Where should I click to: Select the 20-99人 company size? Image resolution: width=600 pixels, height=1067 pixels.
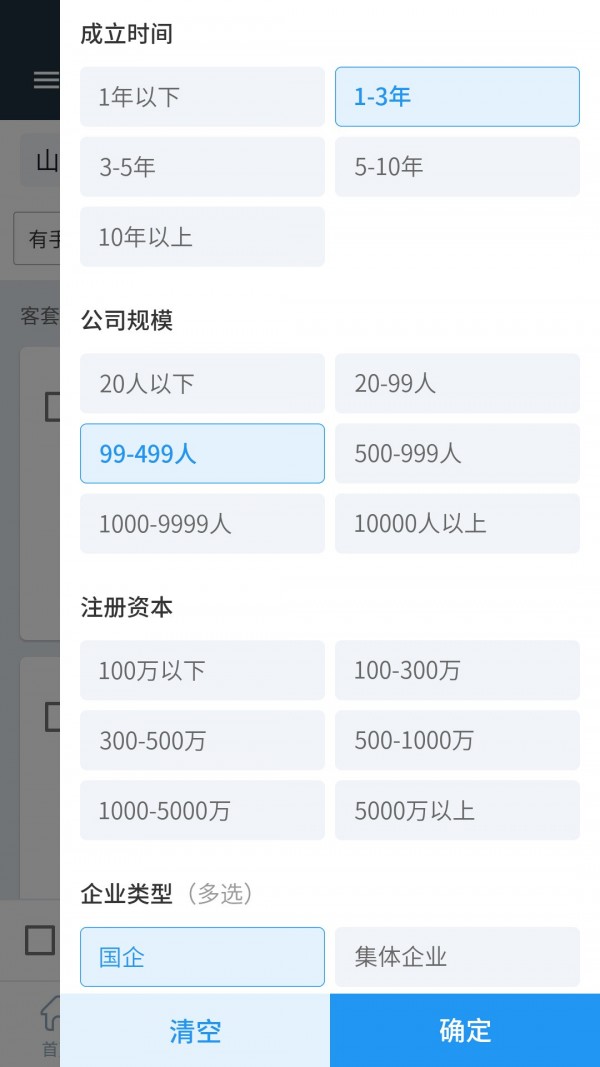(457, 383)
